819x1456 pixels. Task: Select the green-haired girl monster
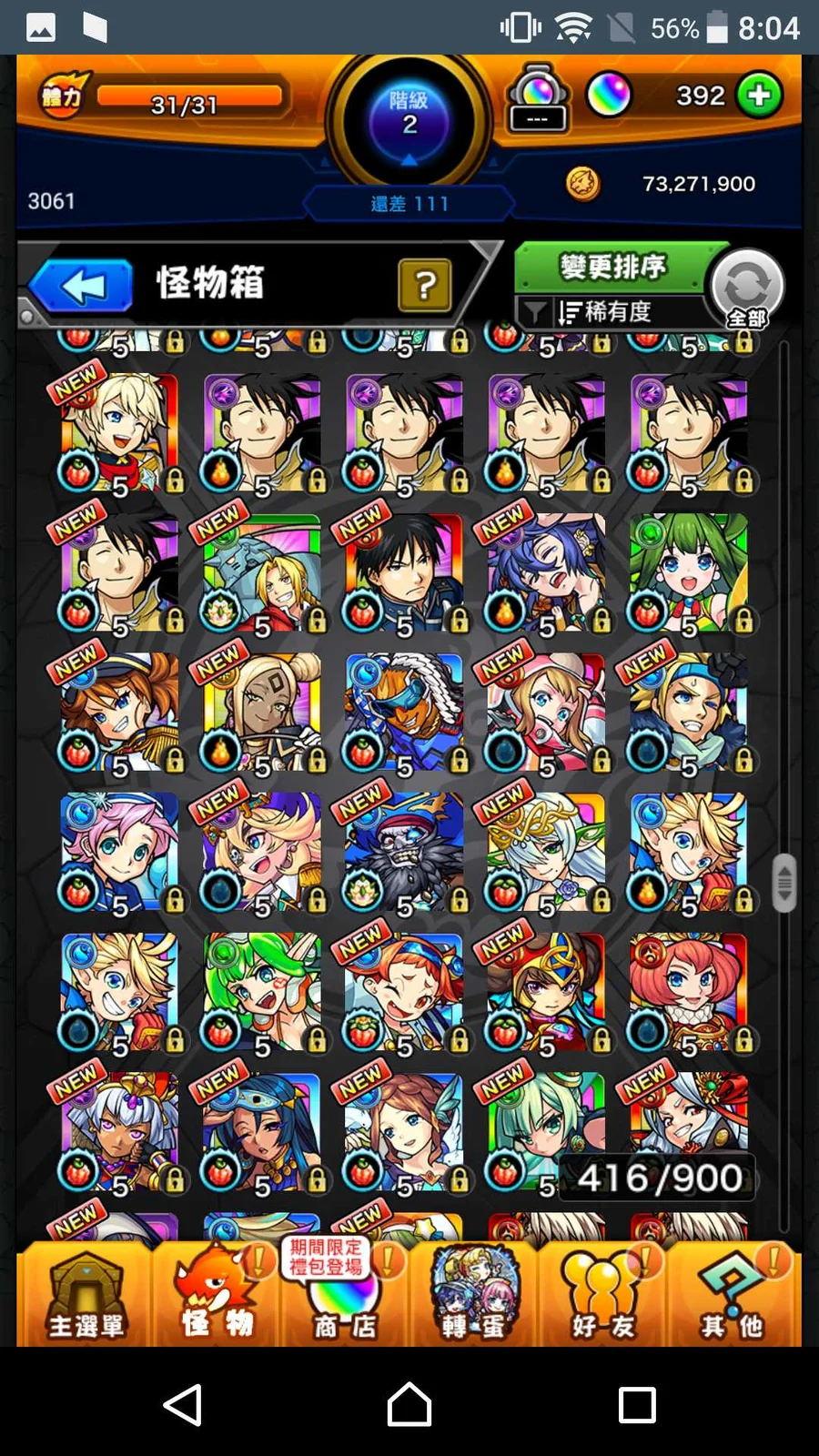[x=689, y=573]
